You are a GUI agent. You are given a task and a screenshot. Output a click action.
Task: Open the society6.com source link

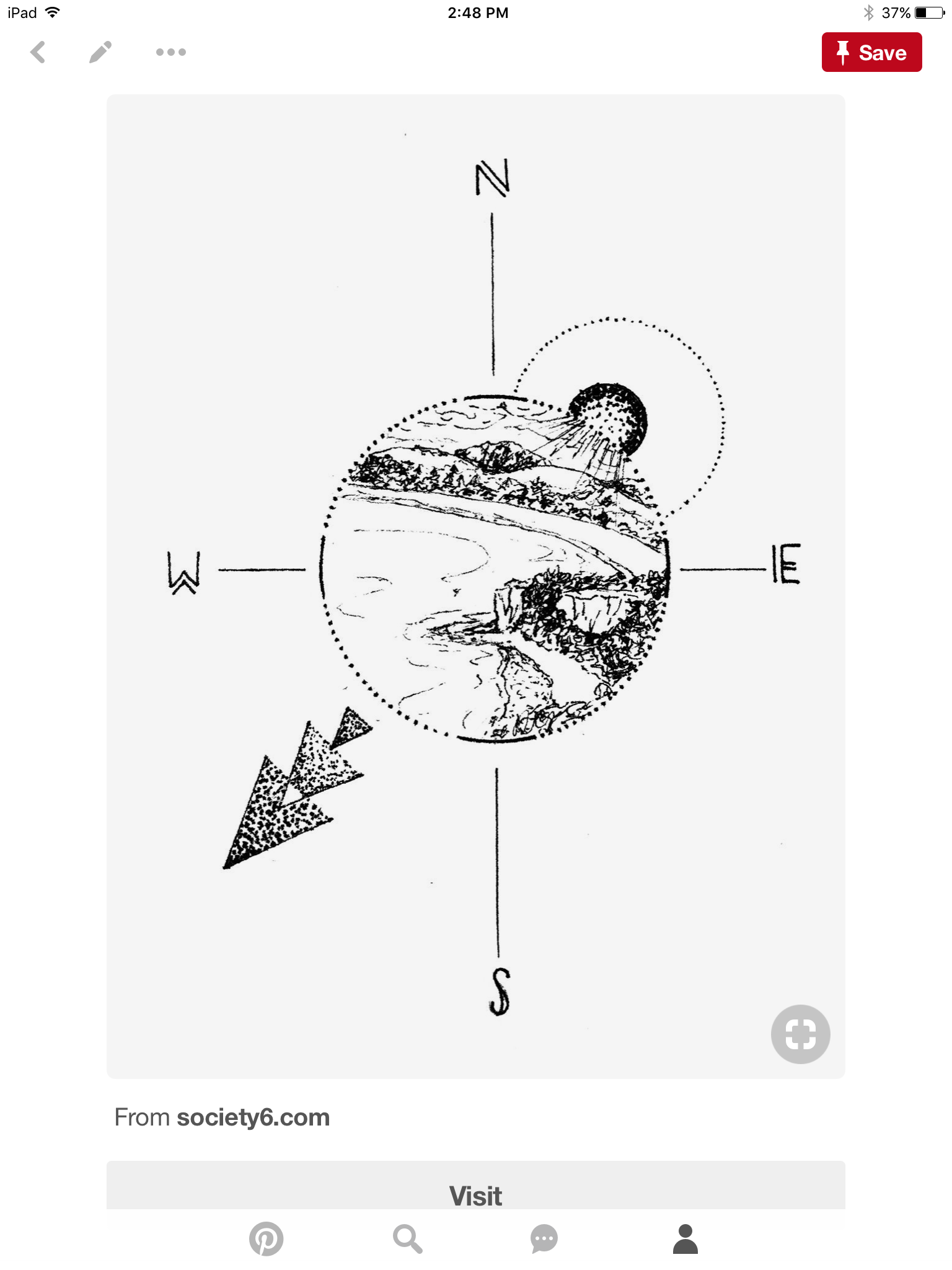click(x=253, y=1117)
